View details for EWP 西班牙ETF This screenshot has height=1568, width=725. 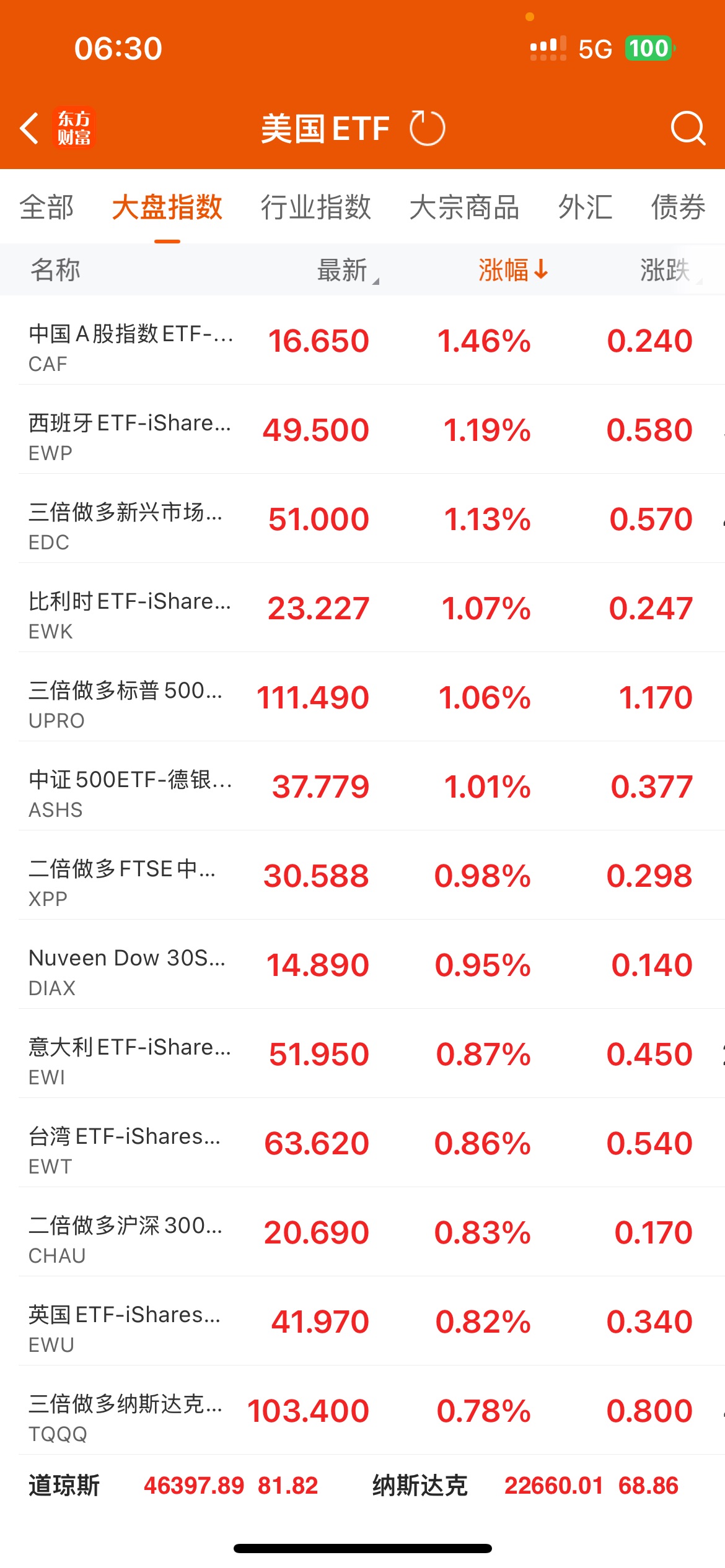pyautogui.click(x=362, y=430)
